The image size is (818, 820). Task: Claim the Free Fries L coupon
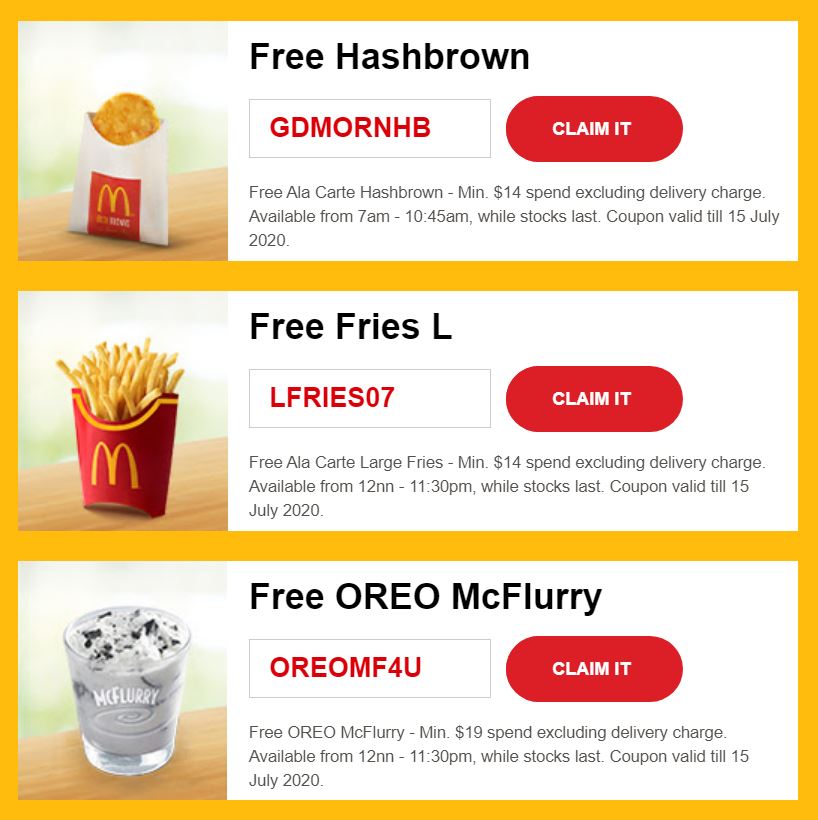point(594,399)
